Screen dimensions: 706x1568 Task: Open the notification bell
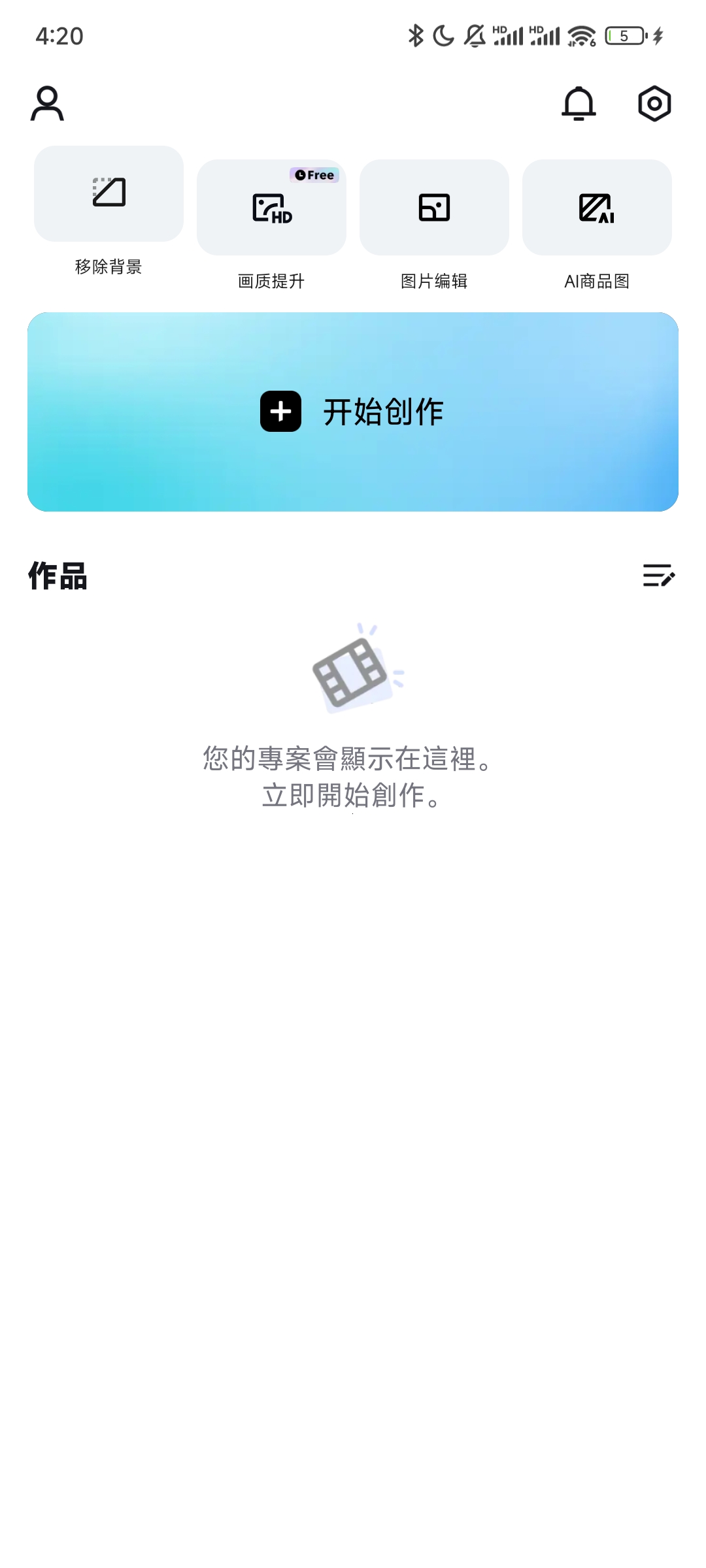click(579, 103)
